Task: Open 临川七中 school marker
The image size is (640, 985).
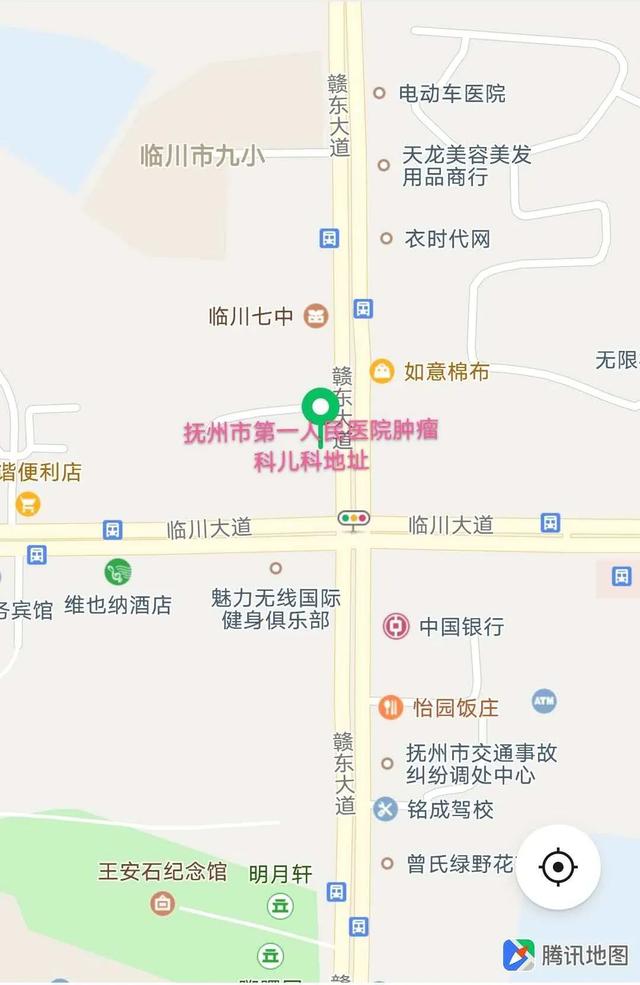Action: pyautogui.click(x=316, y=316)
